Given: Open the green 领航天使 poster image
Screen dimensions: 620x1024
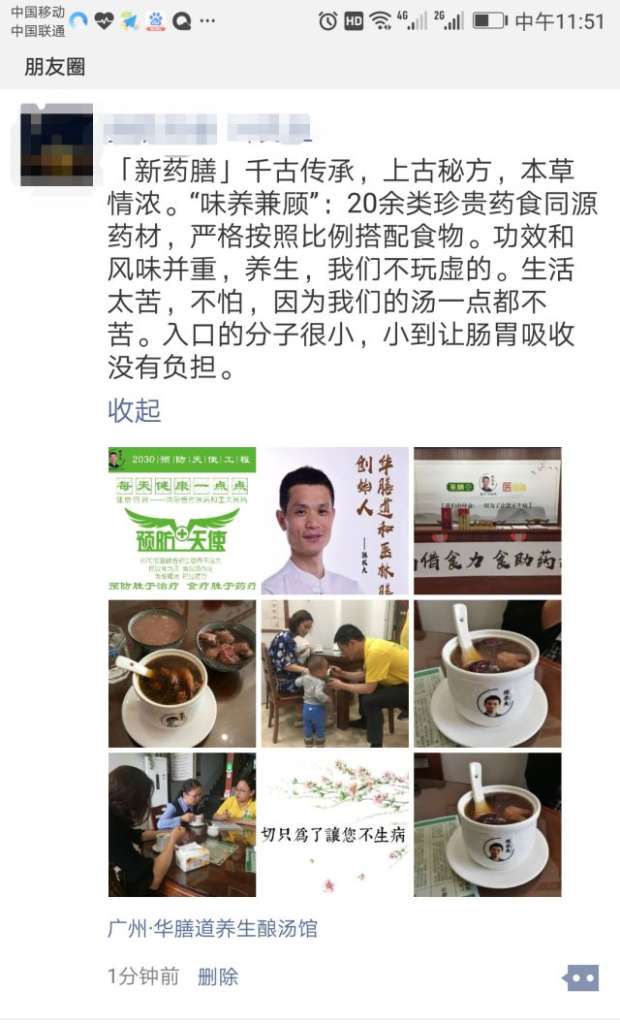Looking at the screenshot, I should pos(182,520).
